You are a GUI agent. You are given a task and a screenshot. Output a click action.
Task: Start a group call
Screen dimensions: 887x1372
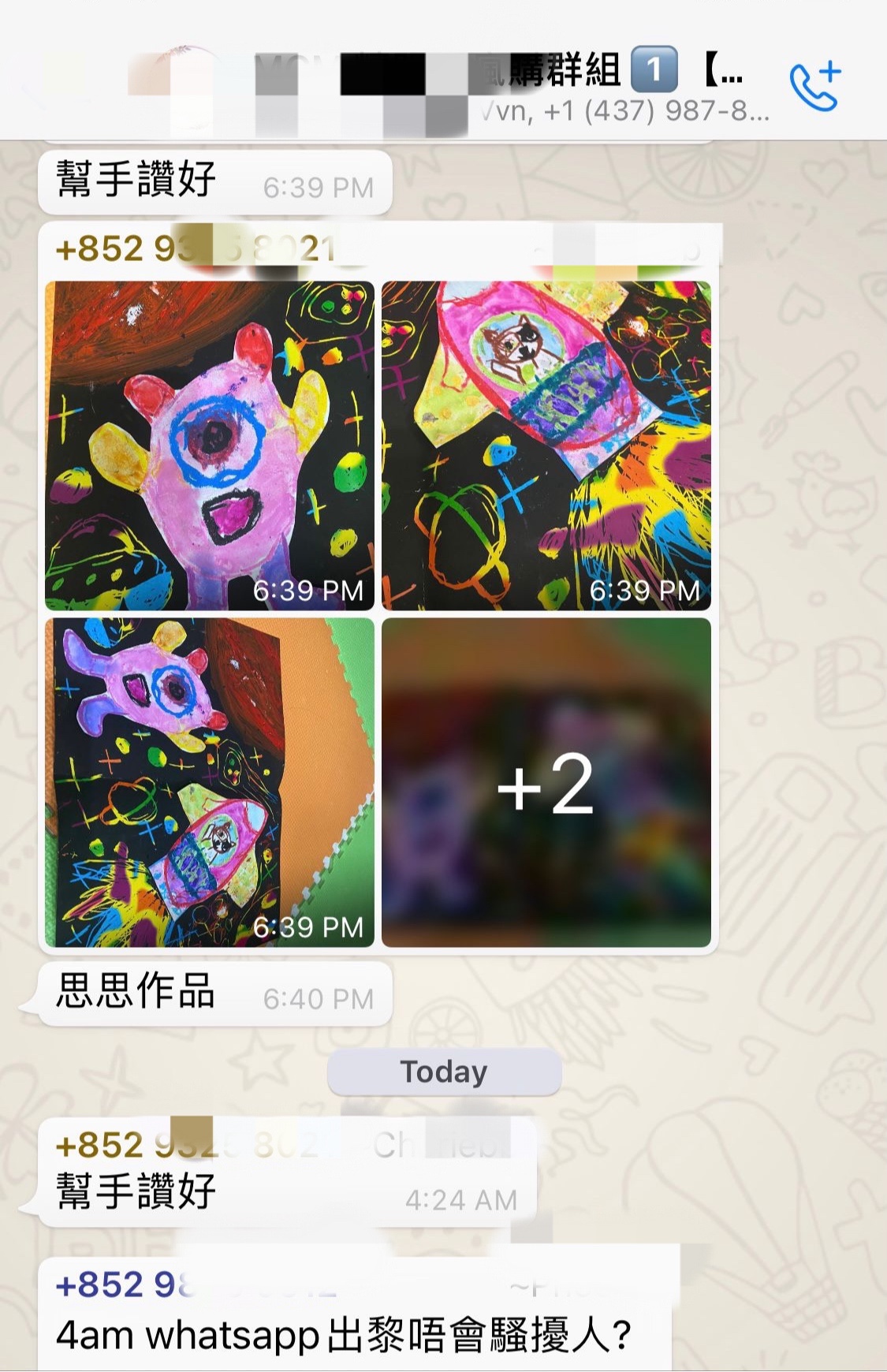(815, 86)
